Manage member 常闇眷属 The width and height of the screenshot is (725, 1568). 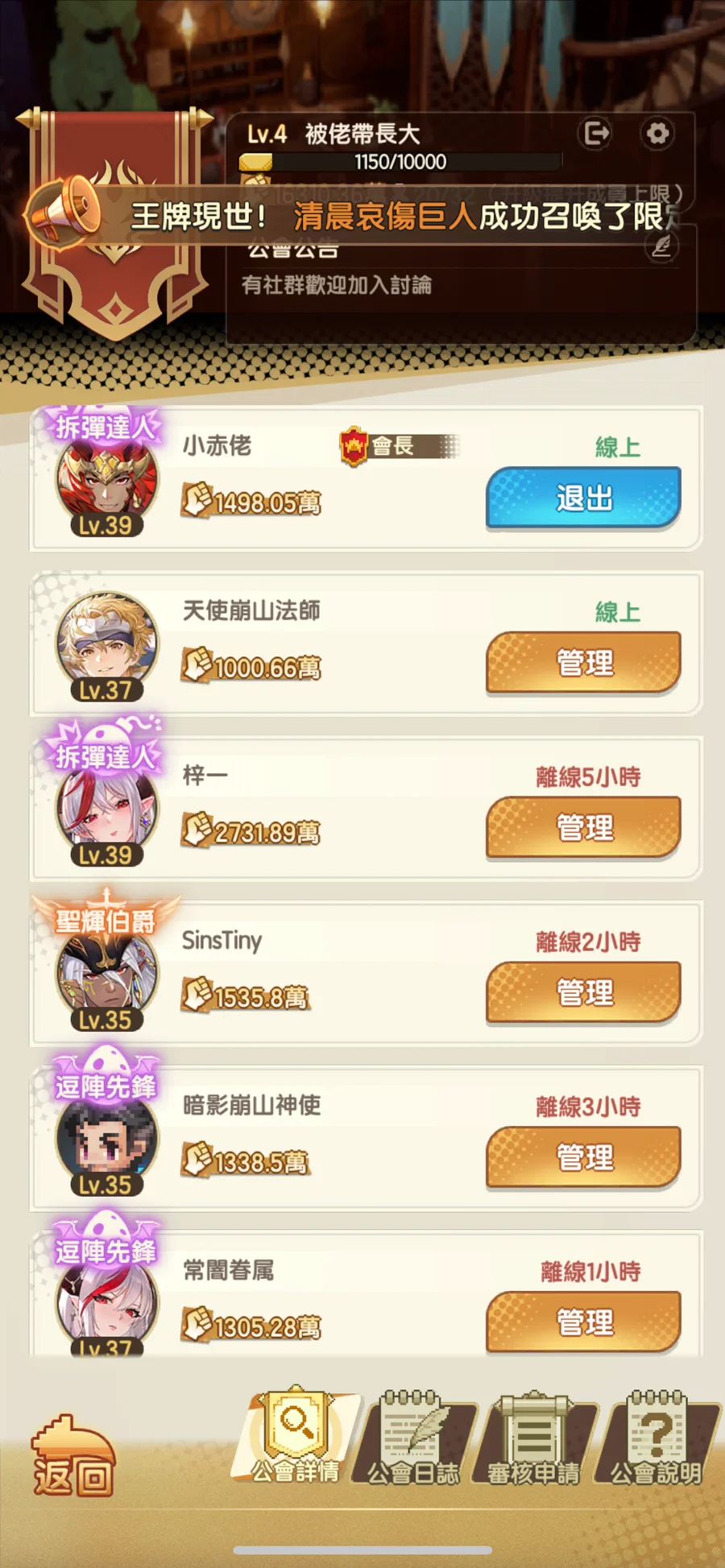coord(583,1322)
